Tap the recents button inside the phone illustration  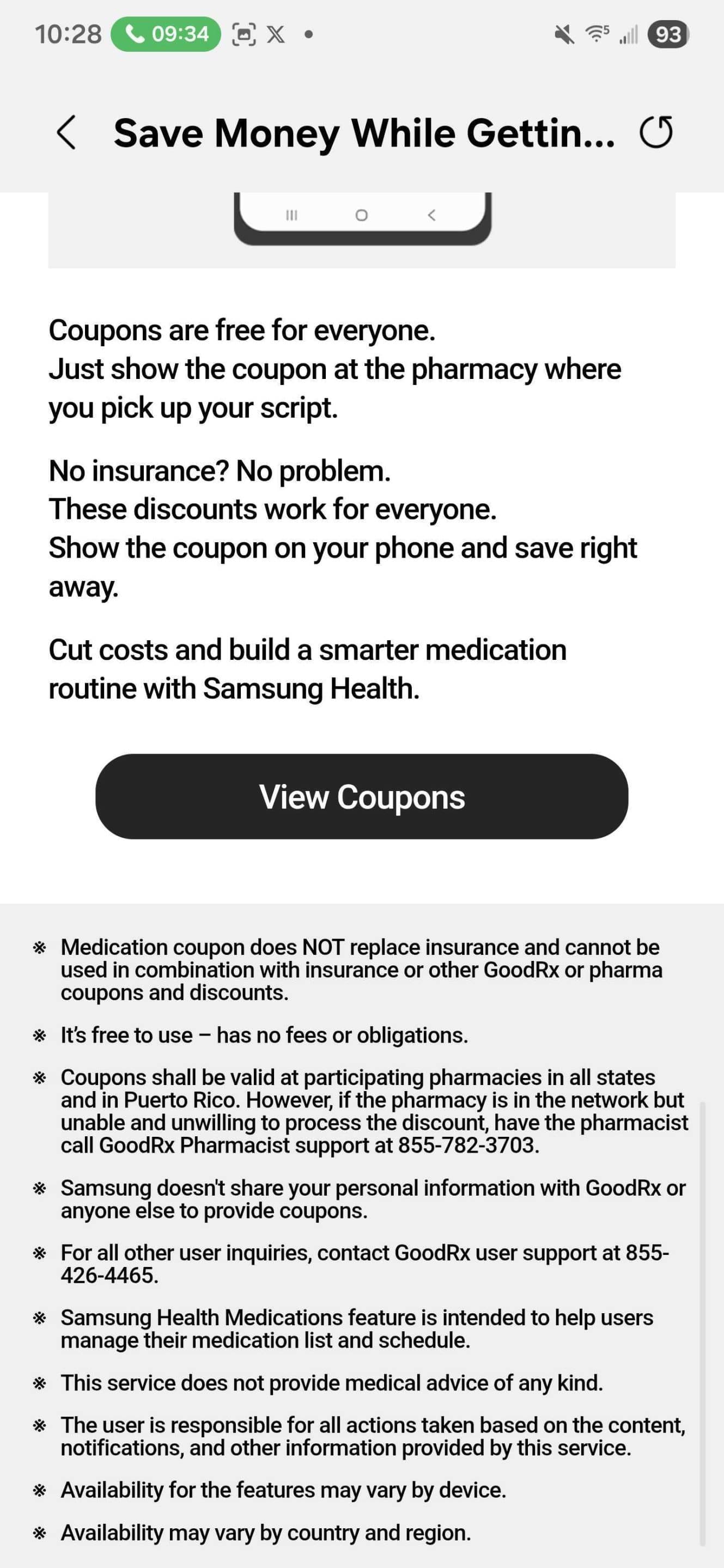pyautogui.click(x=291, y=215)
